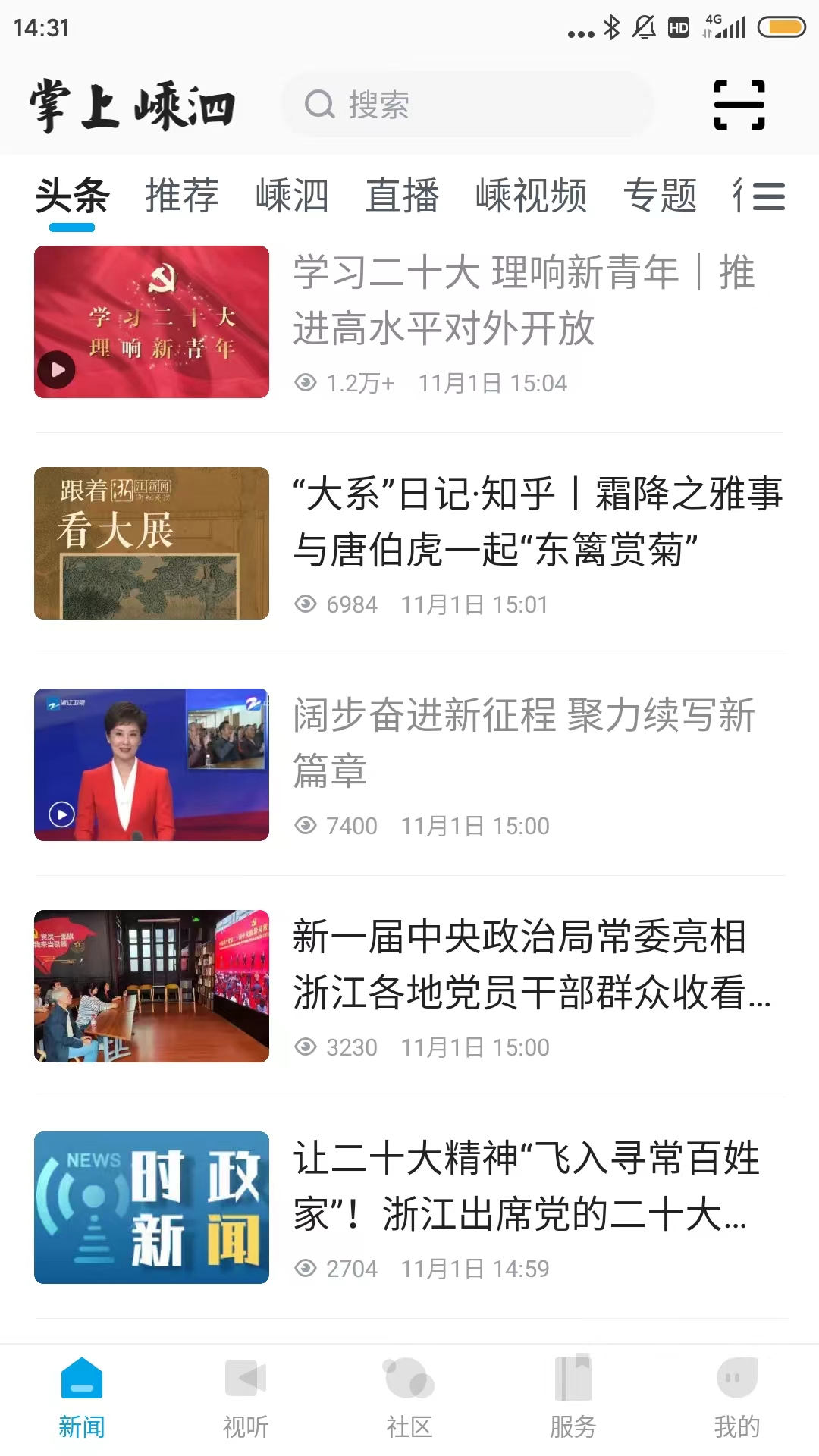The width and height of the screenshot is (819, 1456).
Task: Open article 学习二十大 理响新青年
Action: point(523,300)
